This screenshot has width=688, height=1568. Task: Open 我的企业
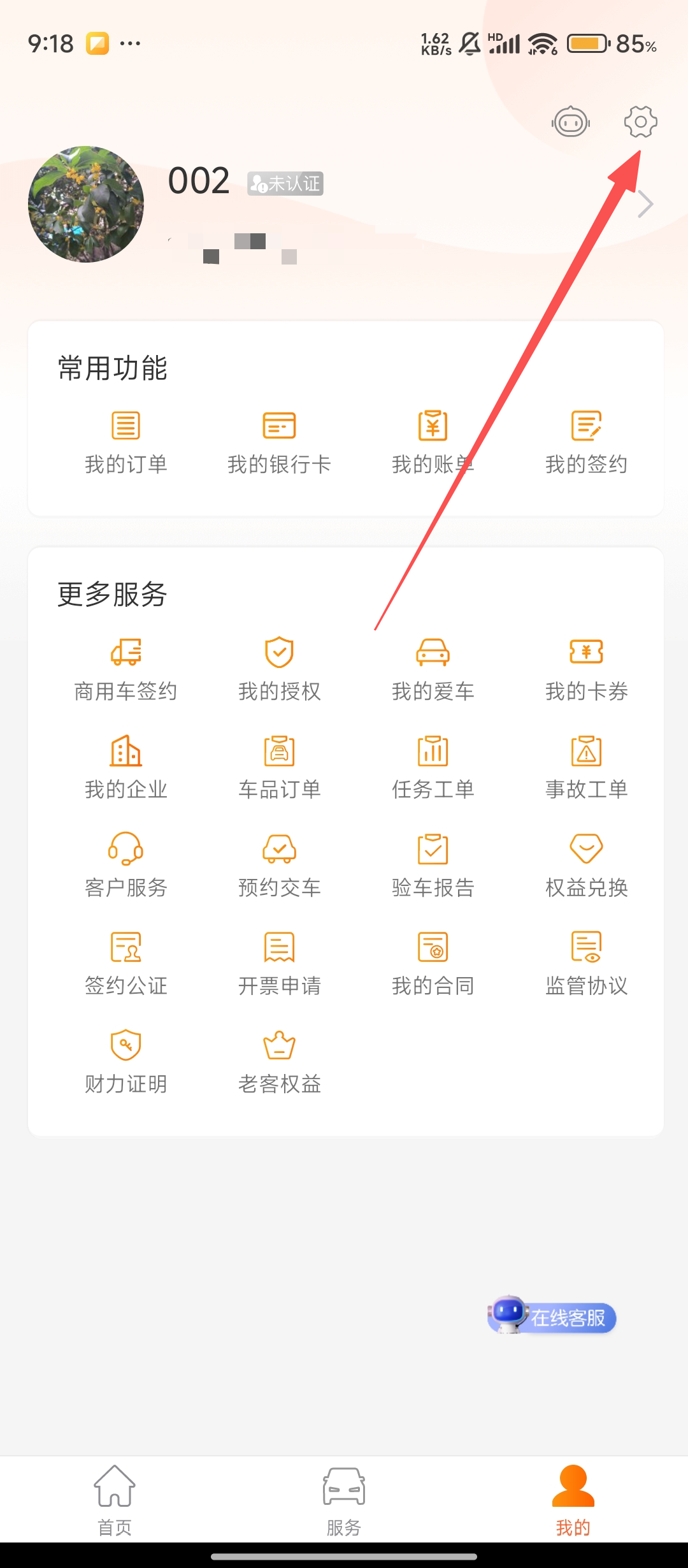(x=125, y=767)
